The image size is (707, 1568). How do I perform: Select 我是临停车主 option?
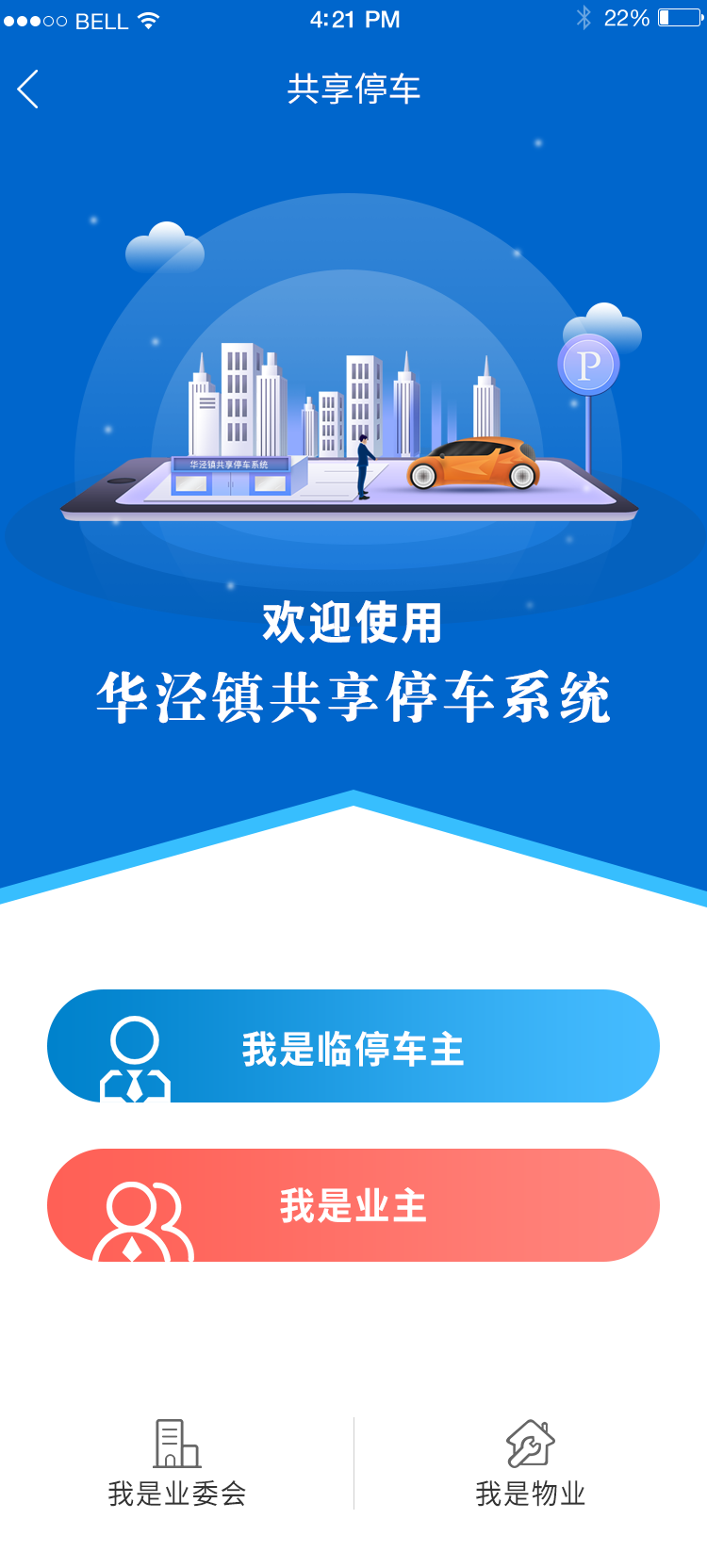tap(353, 1046)
